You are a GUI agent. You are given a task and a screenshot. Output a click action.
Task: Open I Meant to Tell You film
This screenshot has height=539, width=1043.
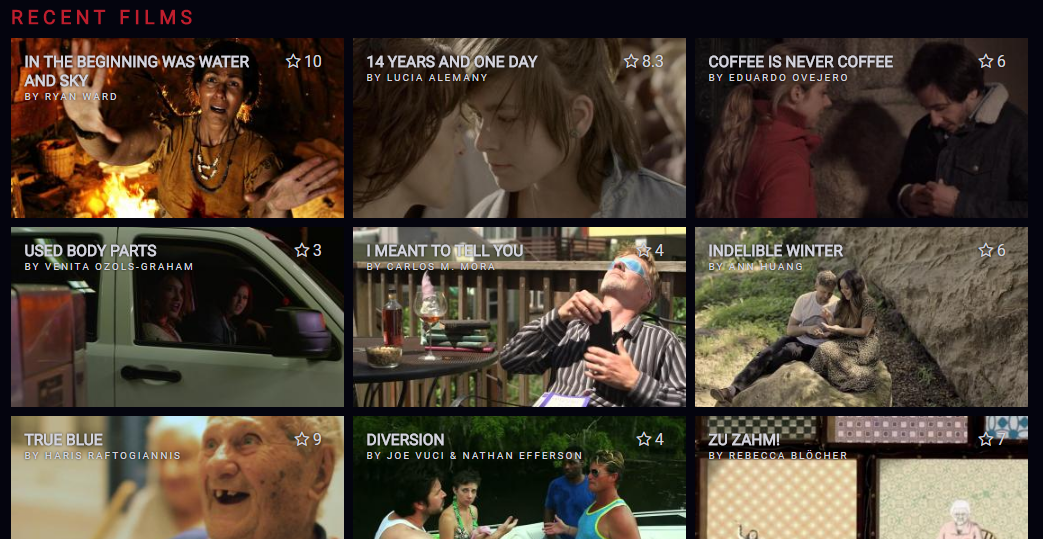point(519,317)
